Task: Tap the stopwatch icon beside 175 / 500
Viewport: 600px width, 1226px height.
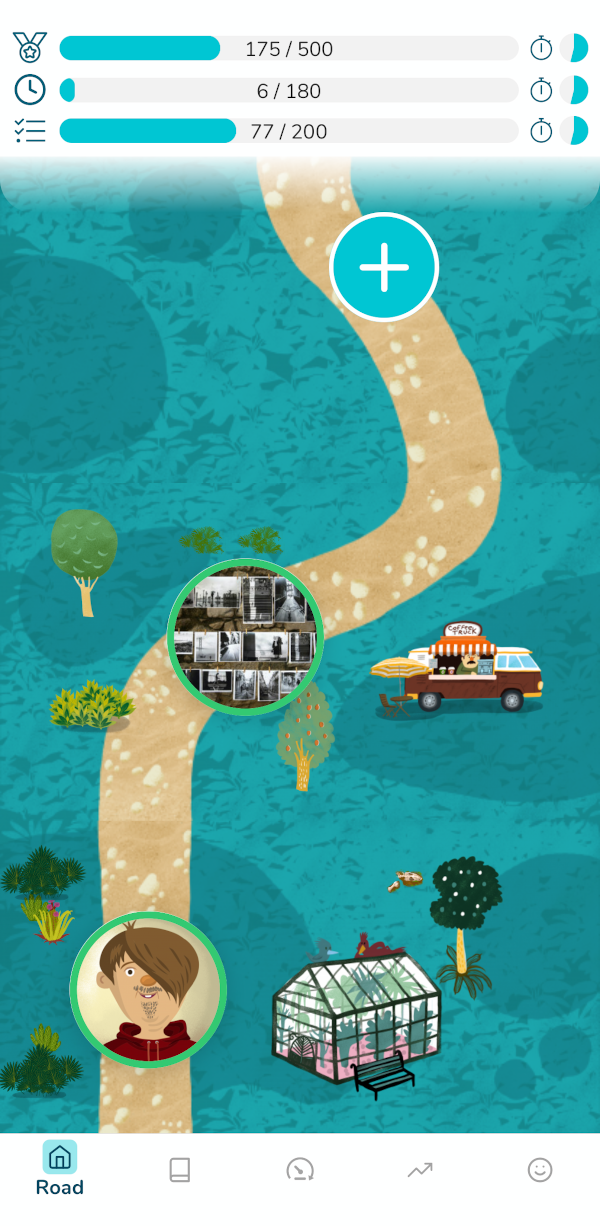Action: (x=541, y=48)
